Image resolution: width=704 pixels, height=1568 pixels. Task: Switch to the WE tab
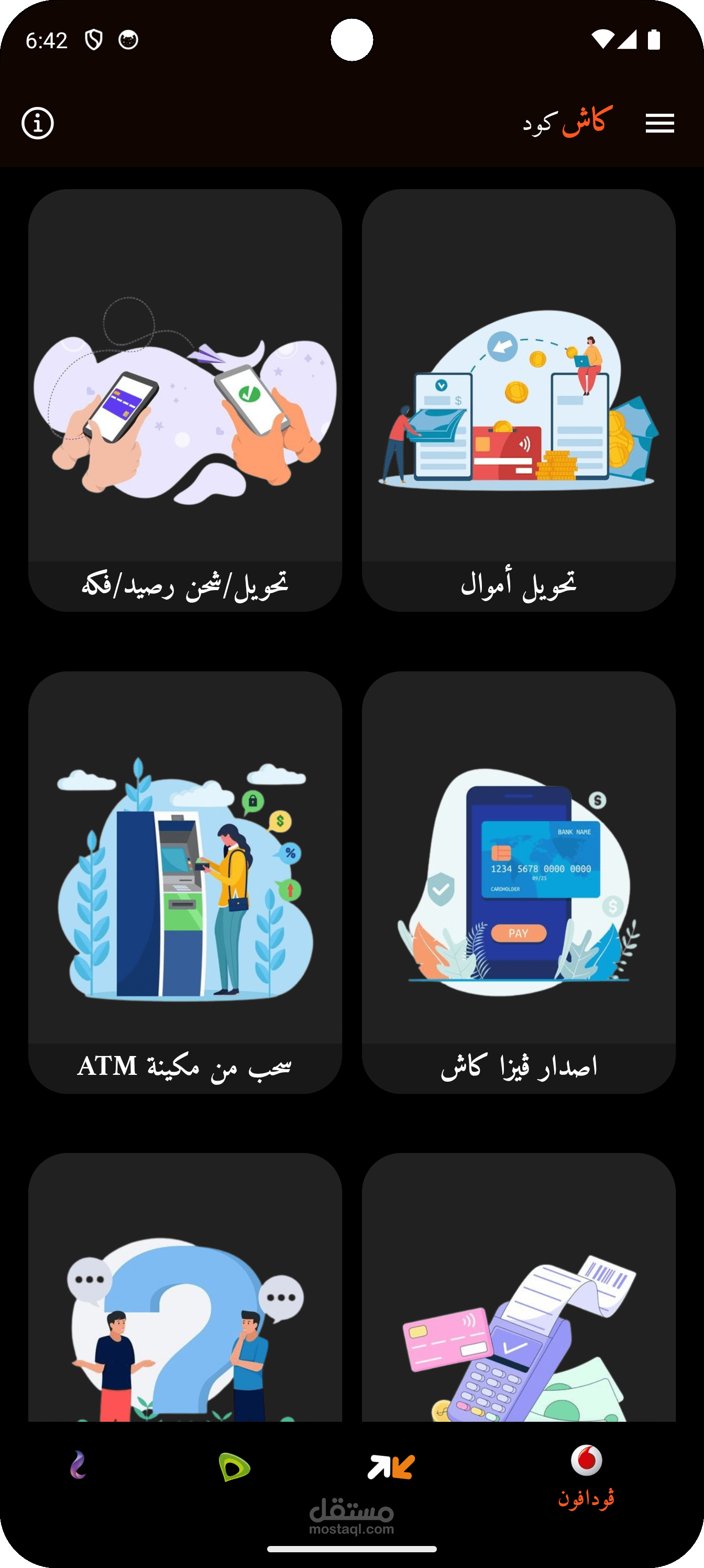pyautogui.click(x=78, y=1466)
